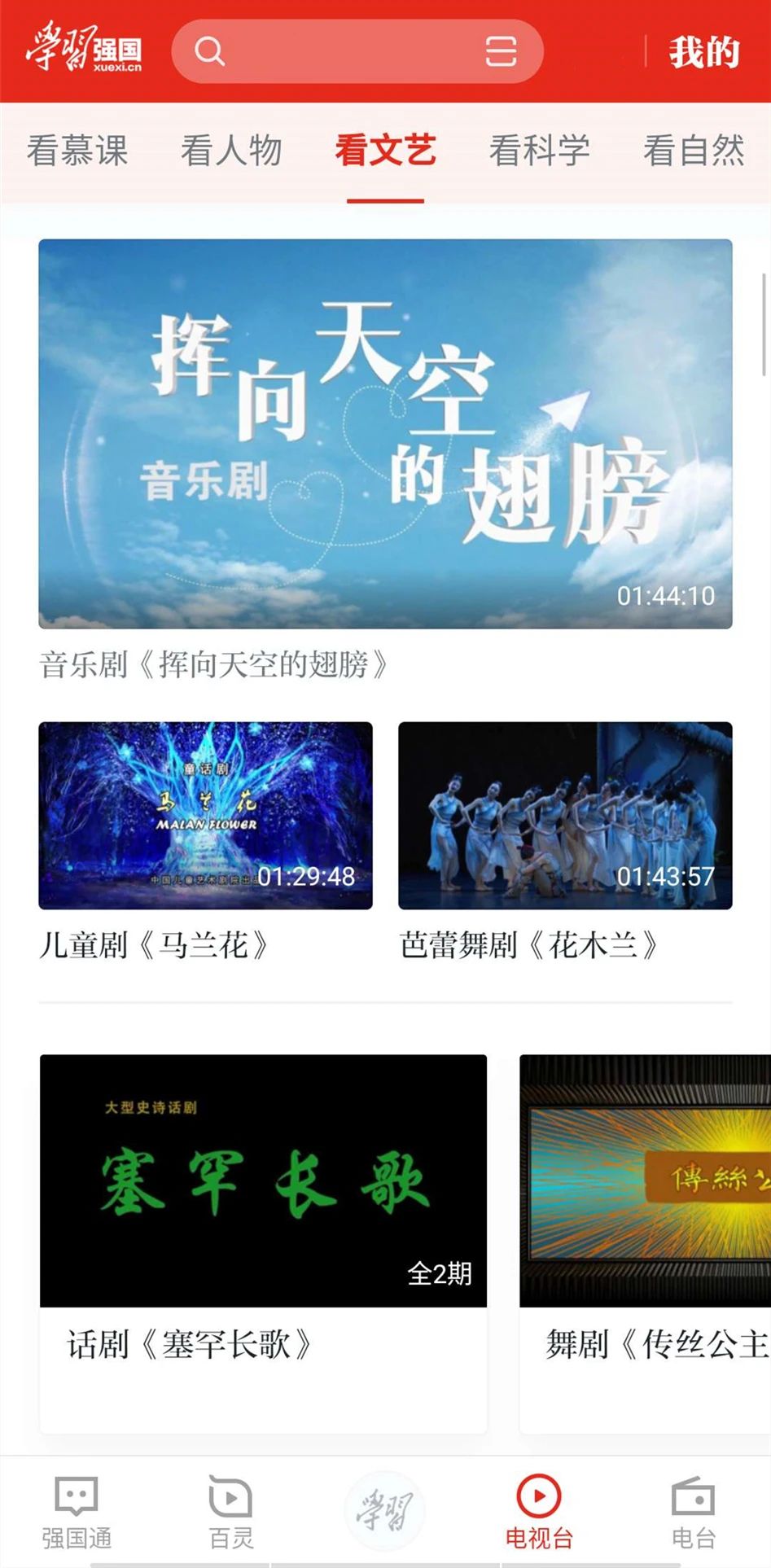This screenshot has width=771, height=1568.
Task: Go to the 强国通 bottom tab
Action: (x=77, y=1513)
